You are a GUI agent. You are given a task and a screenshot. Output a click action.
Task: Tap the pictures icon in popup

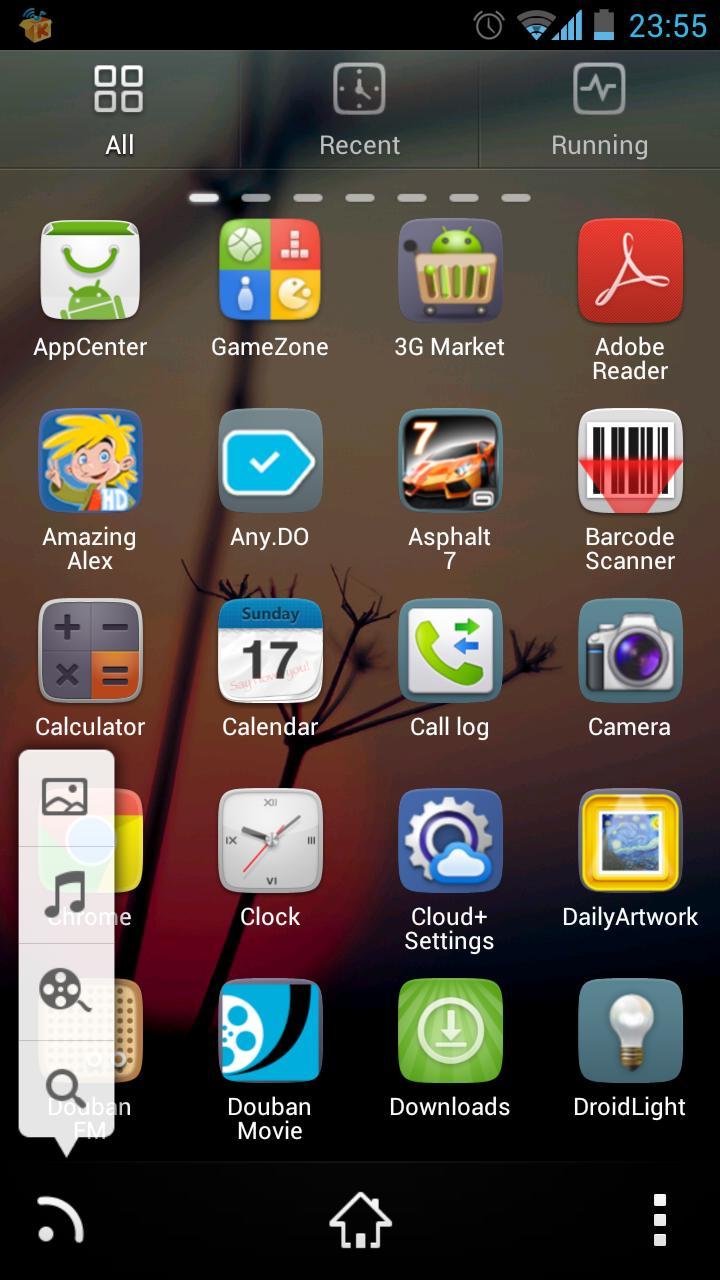click(x=66, y=798)
